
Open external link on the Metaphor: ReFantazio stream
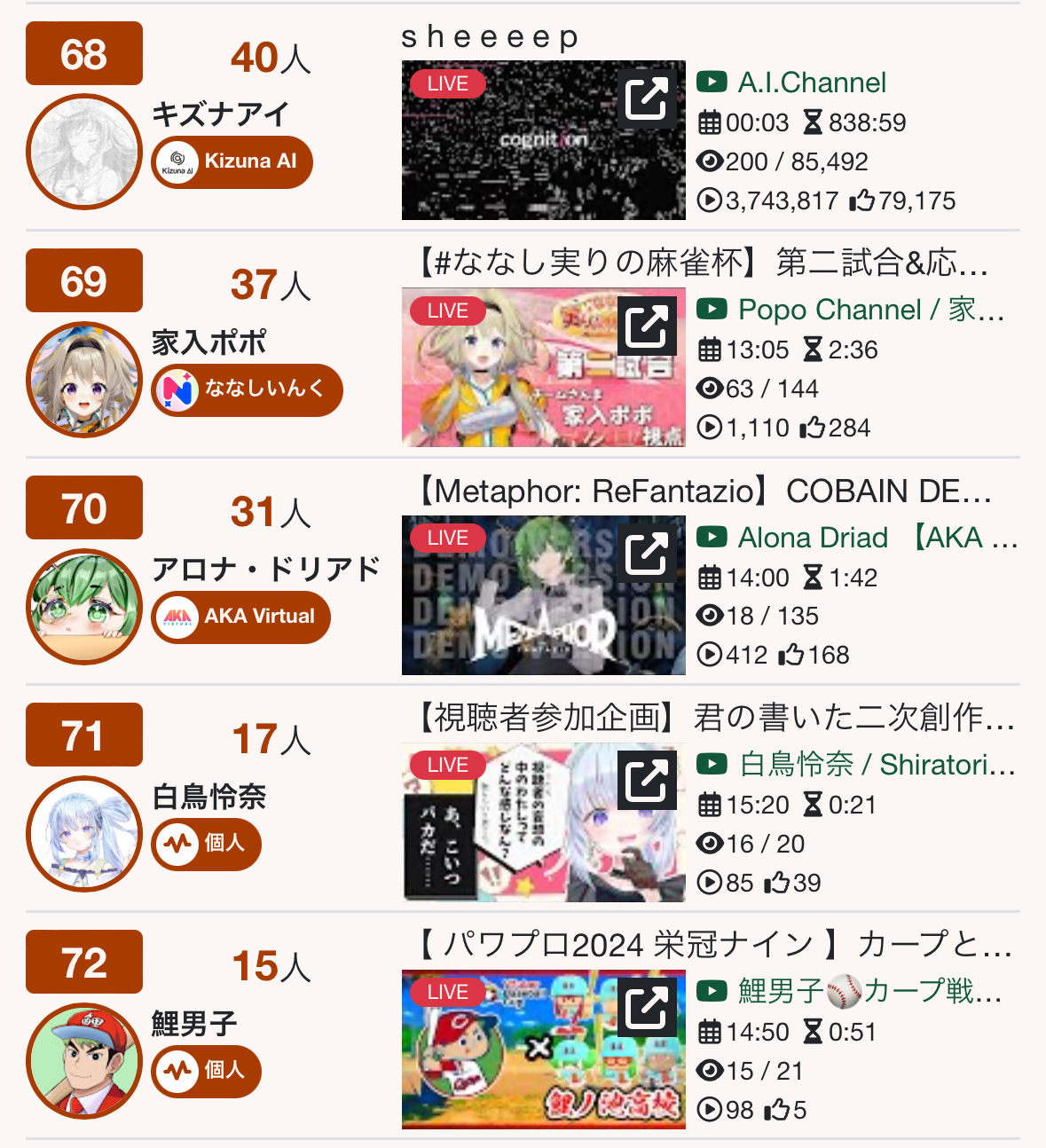coord(646,553)
